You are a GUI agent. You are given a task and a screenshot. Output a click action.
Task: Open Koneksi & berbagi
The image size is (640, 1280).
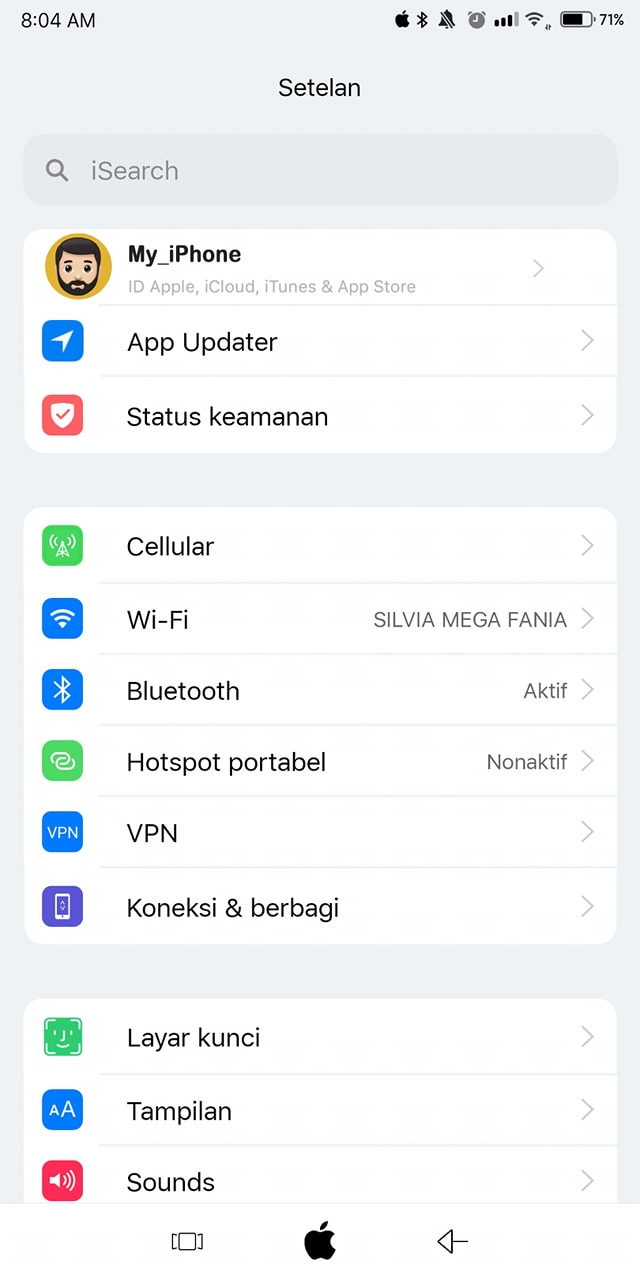tap(320, 907)
